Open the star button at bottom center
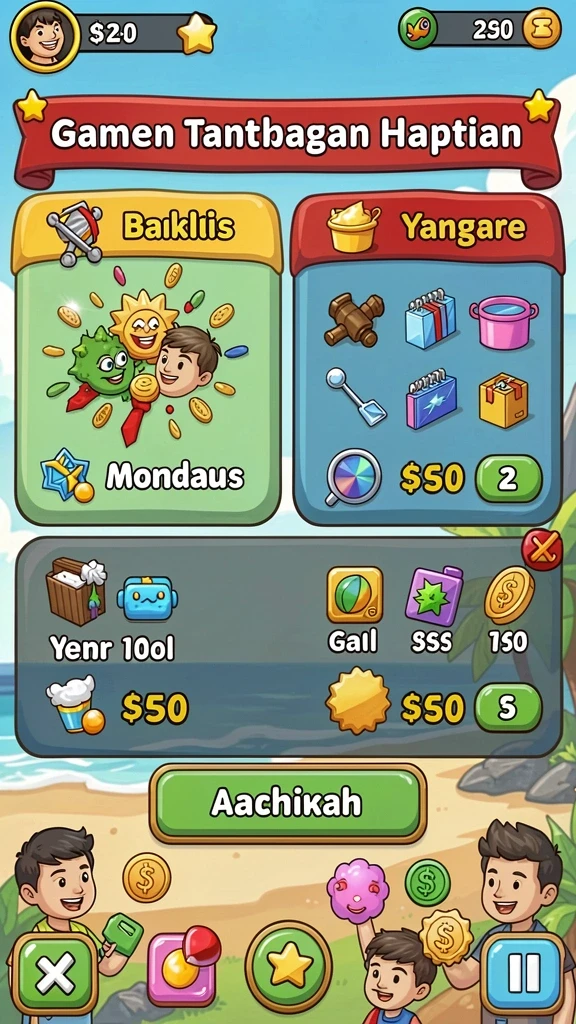This screenshot has width=576, height=1024. point(288,968)
